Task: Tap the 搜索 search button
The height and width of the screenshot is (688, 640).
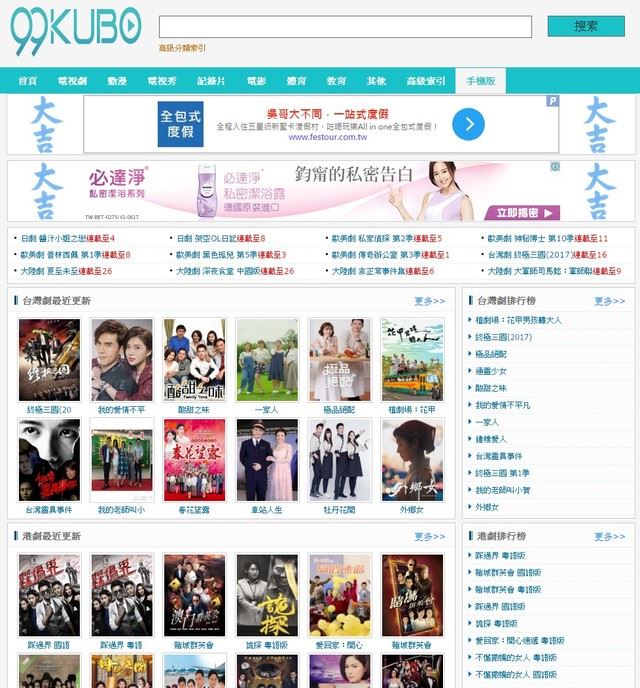Action: (x=585, y=27)
